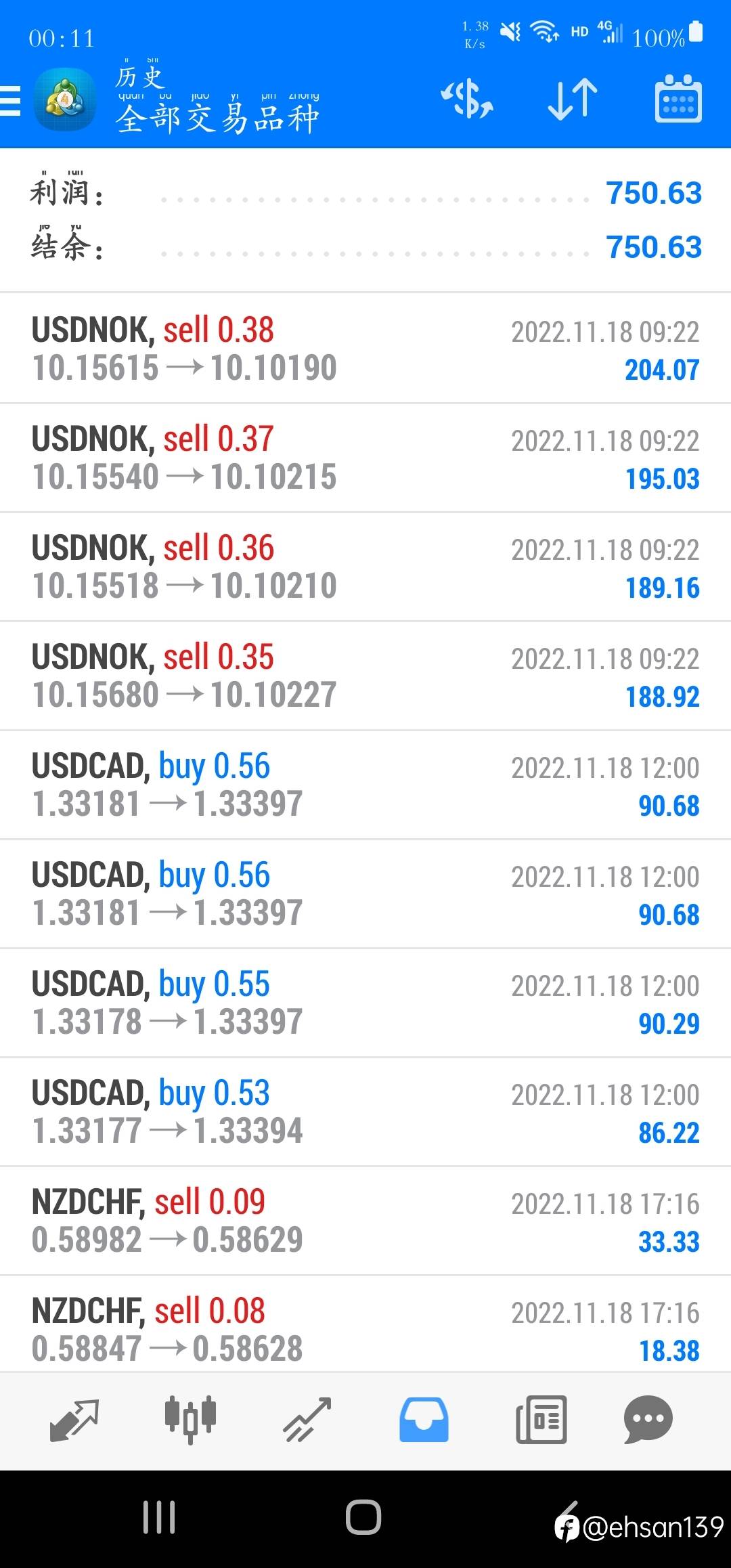
Task: Select the History tab
Action: pos(424,1420)
